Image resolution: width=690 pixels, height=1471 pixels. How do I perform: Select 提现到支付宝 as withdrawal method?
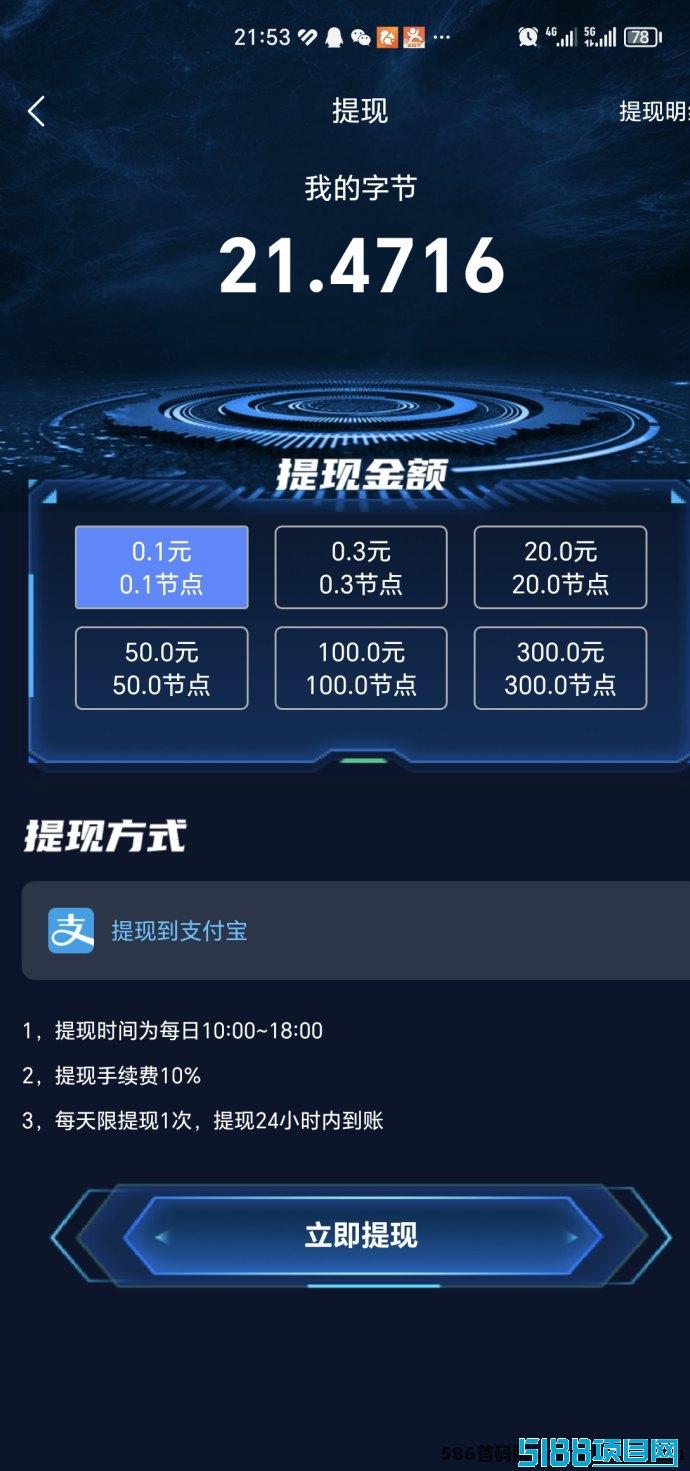tap(356, 930)
